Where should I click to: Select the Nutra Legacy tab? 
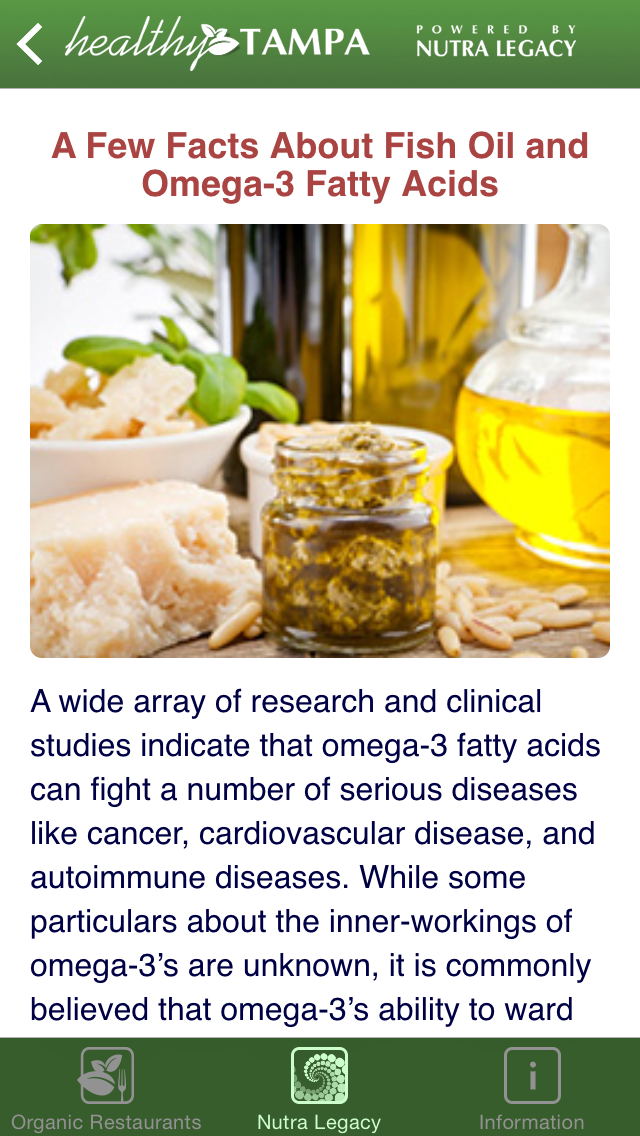coord(319,1088)
